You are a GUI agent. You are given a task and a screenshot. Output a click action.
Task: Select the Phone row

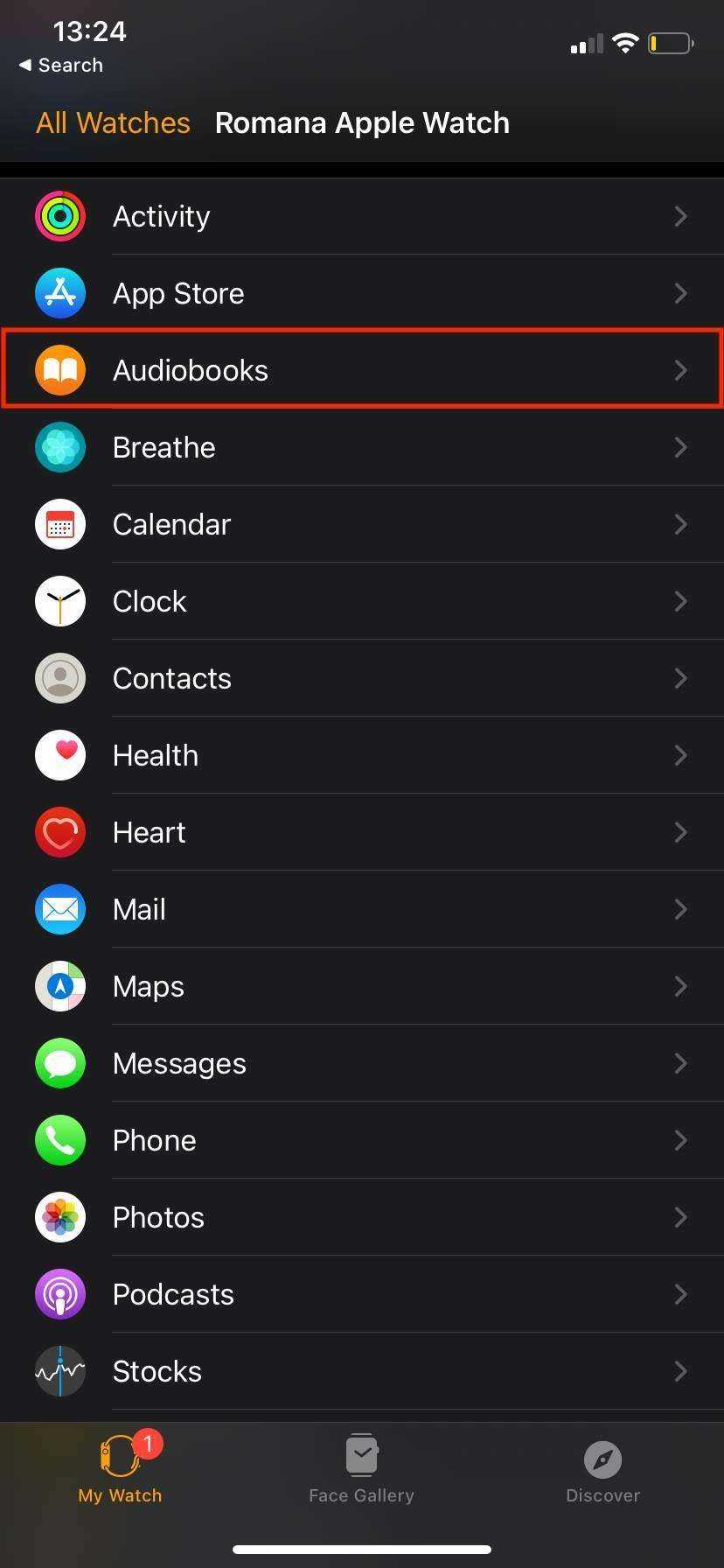pyautogui.click(x=362, y=1140)
